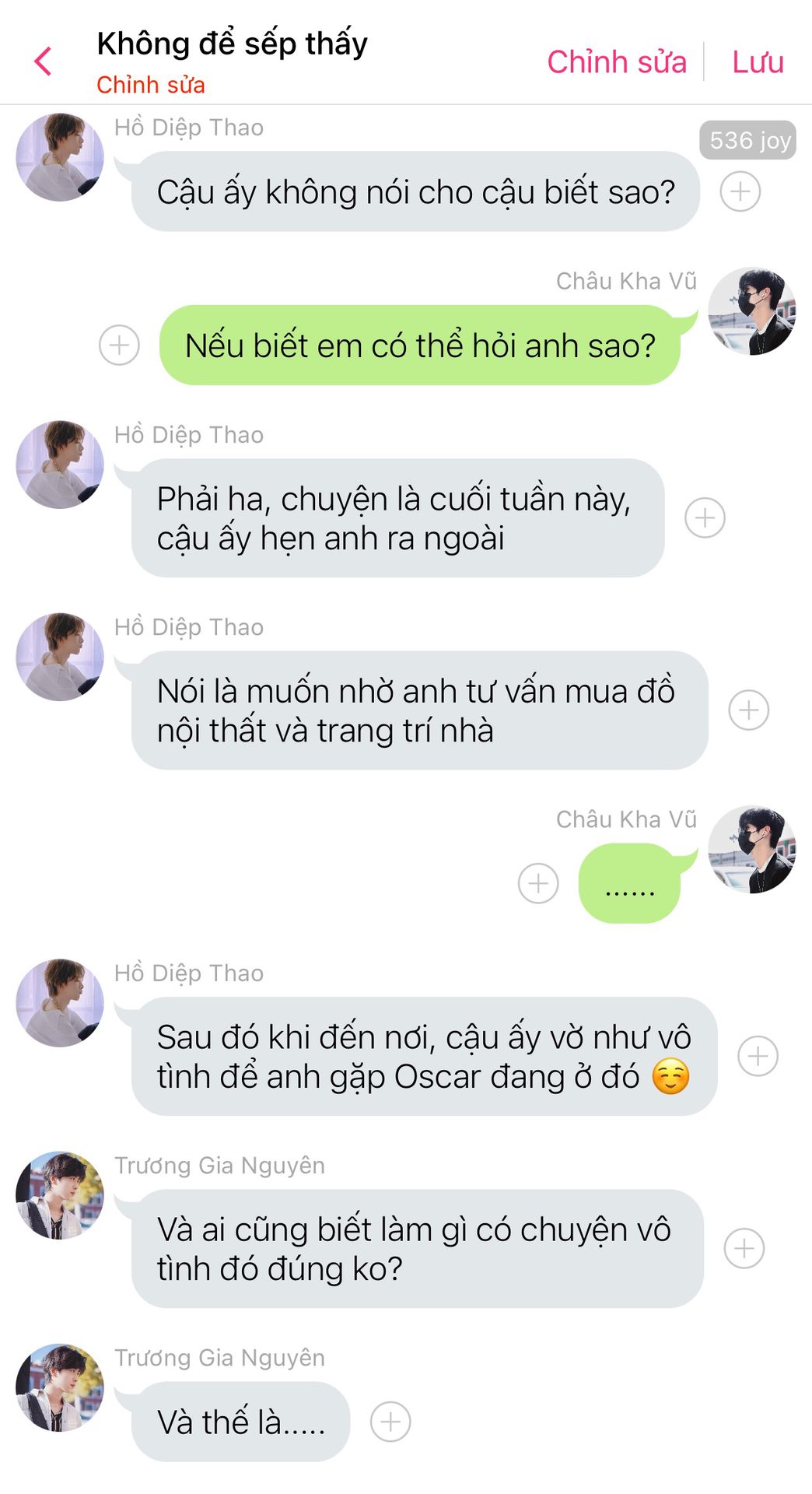Tap Chỉnh sửa in the top bar

tap(617, 62)
